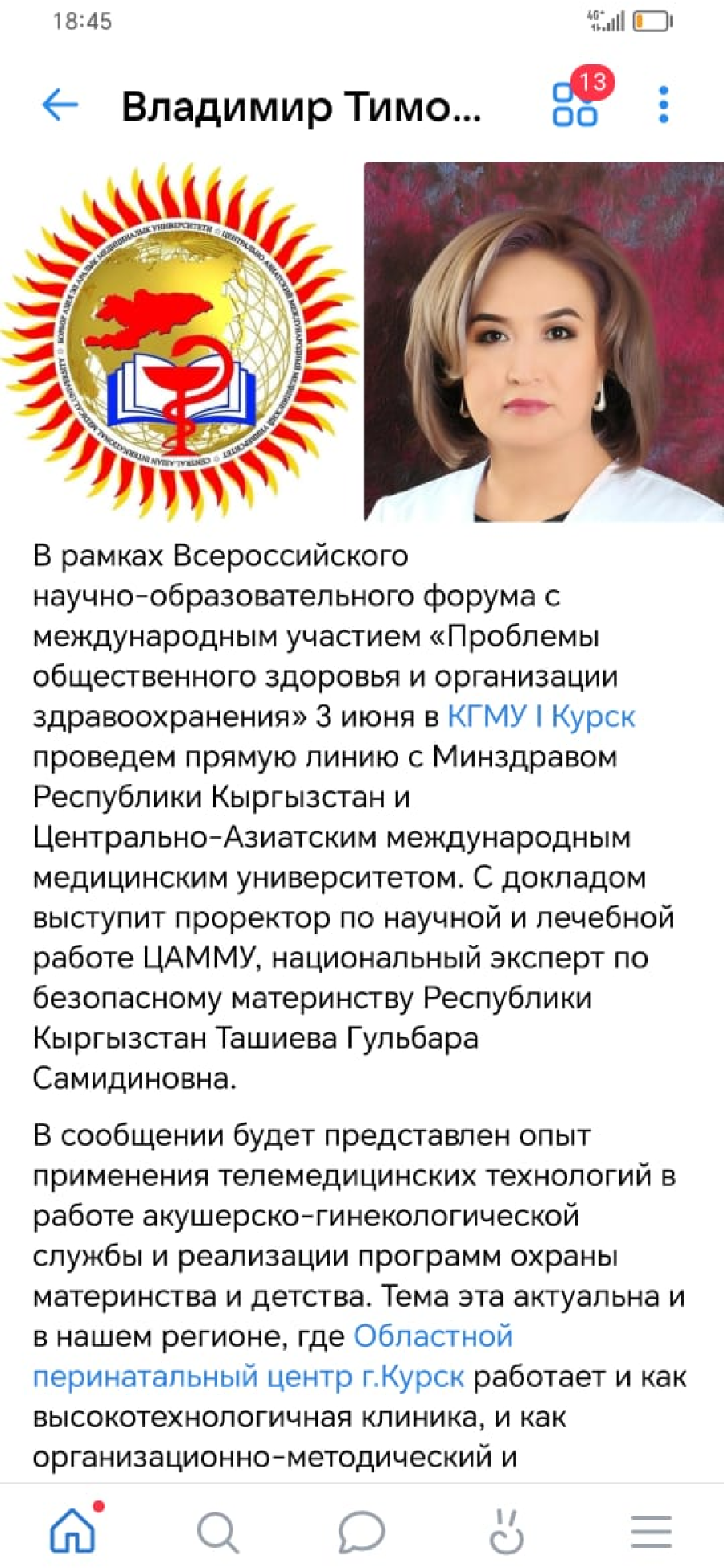Switch to the home feed tab
Image resolution: width=724 pixels, height=1568 pixels.
73,1529
